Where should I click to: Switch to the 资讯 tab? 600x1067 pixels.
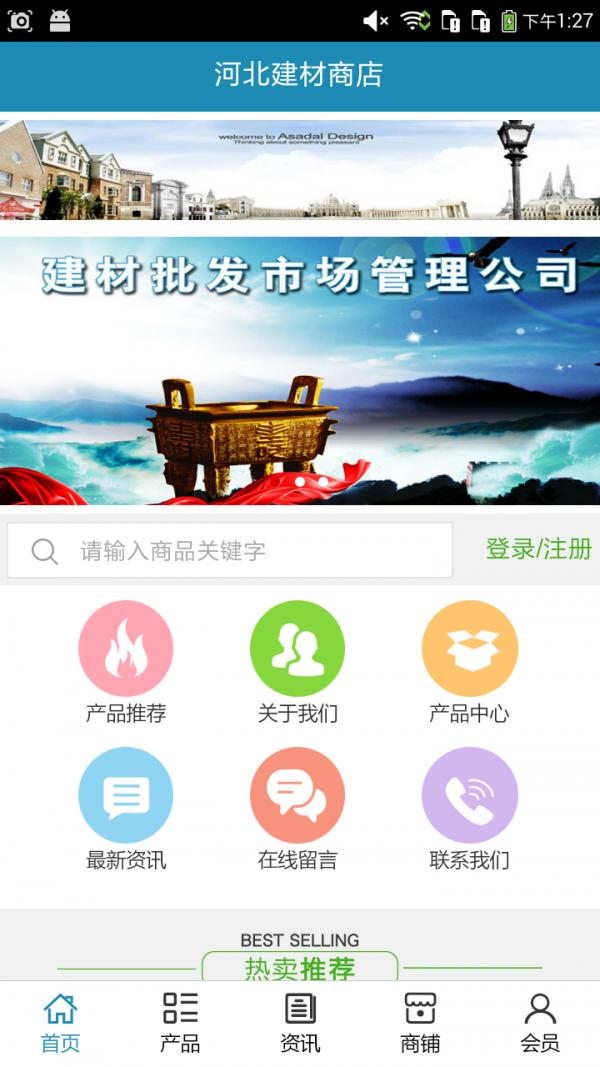(x=300, y=1023)
